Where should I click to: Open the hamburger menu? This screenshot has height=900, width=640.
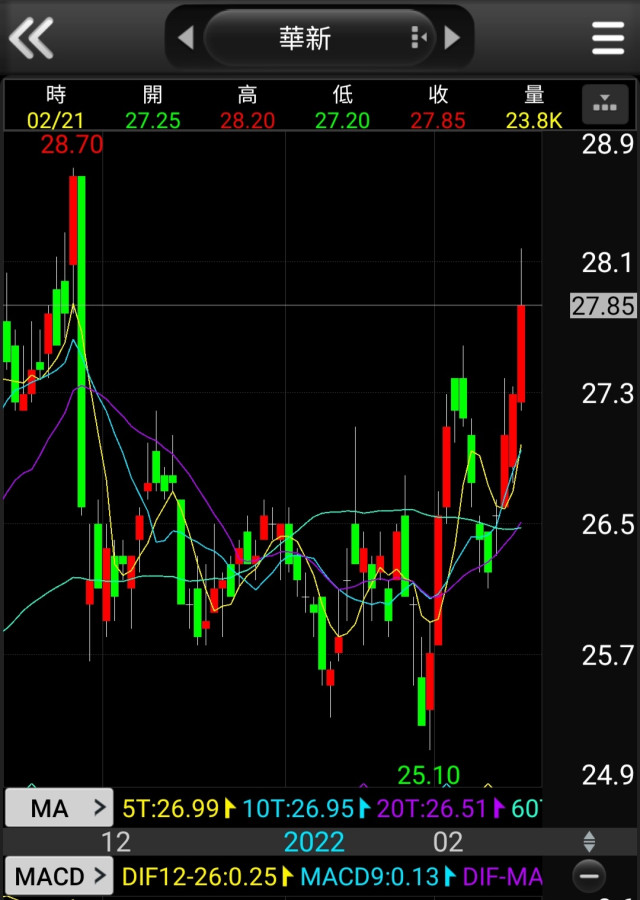coord(608,38)
